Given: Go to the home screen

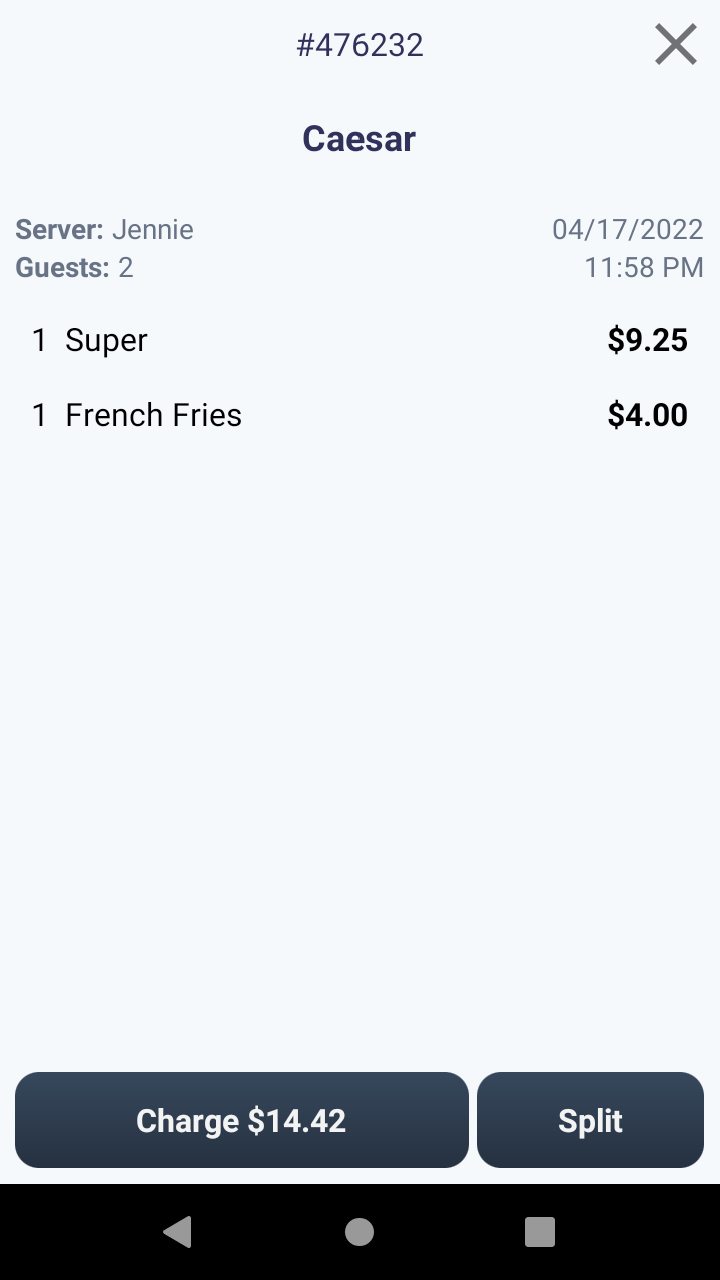Looking at the screenshot, I should 360,1232.
